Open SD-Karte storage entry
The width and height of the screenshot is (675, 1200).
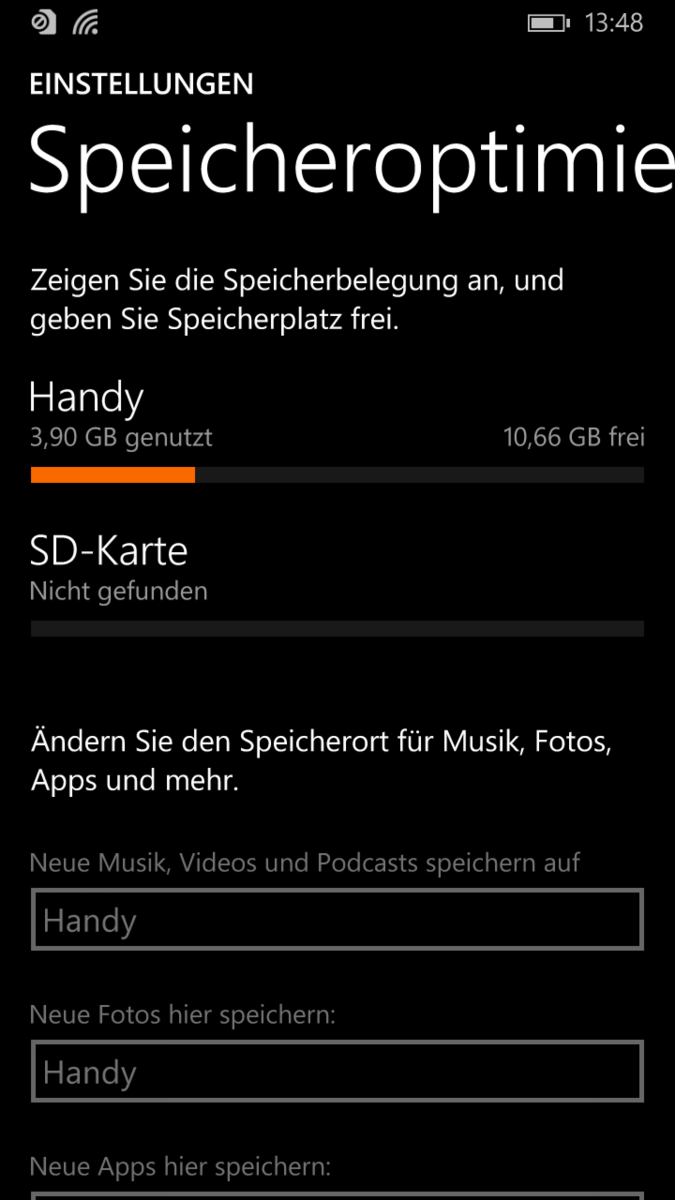[x=336, y=585]
